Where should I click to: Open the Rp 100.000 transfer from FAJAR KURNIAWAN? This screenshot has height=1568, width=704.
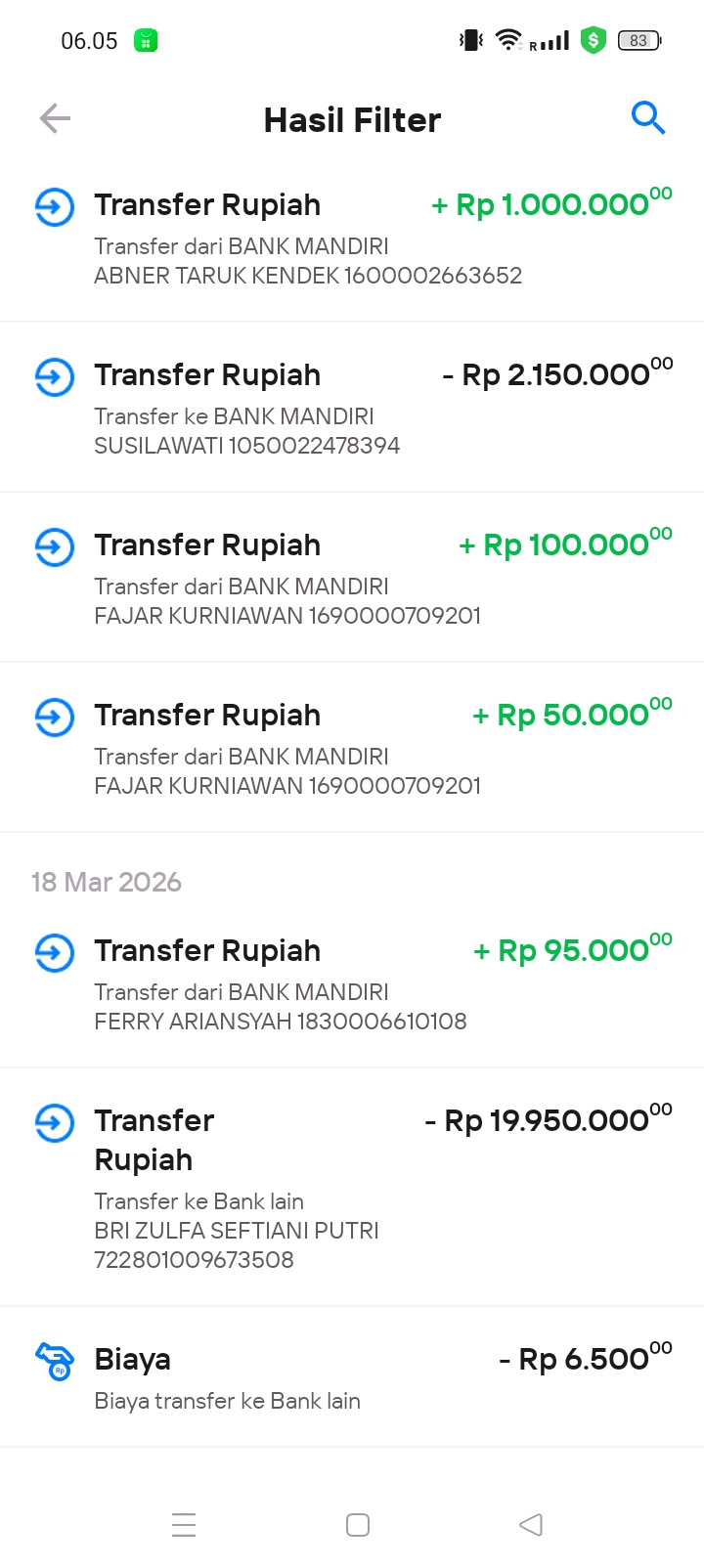[352, 579]
